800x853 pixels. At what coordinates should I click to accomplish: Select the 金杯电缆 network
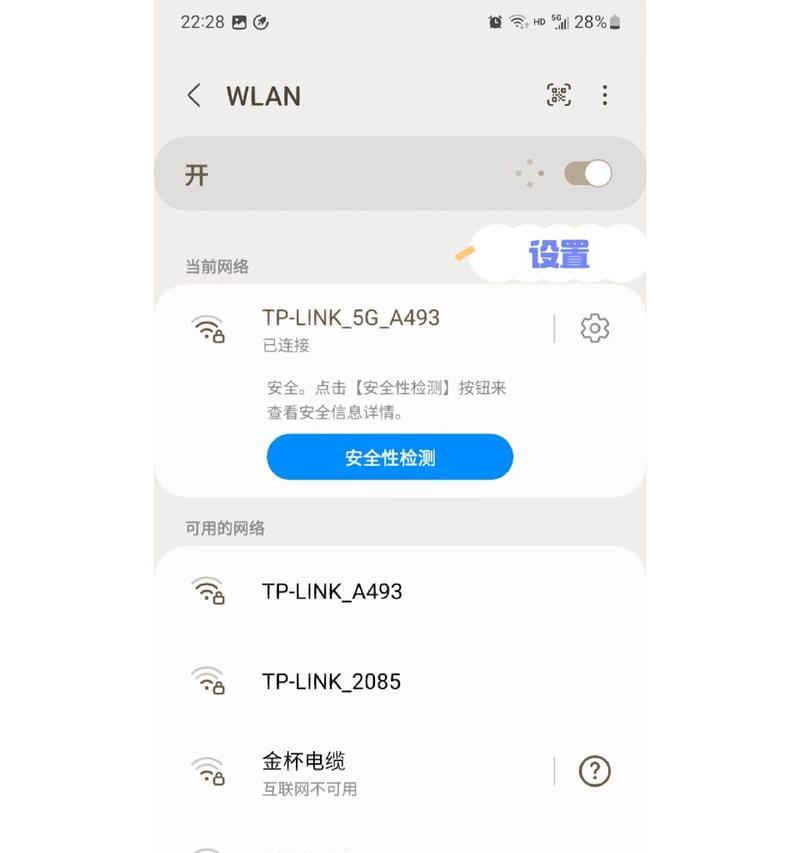click(304, 771)
